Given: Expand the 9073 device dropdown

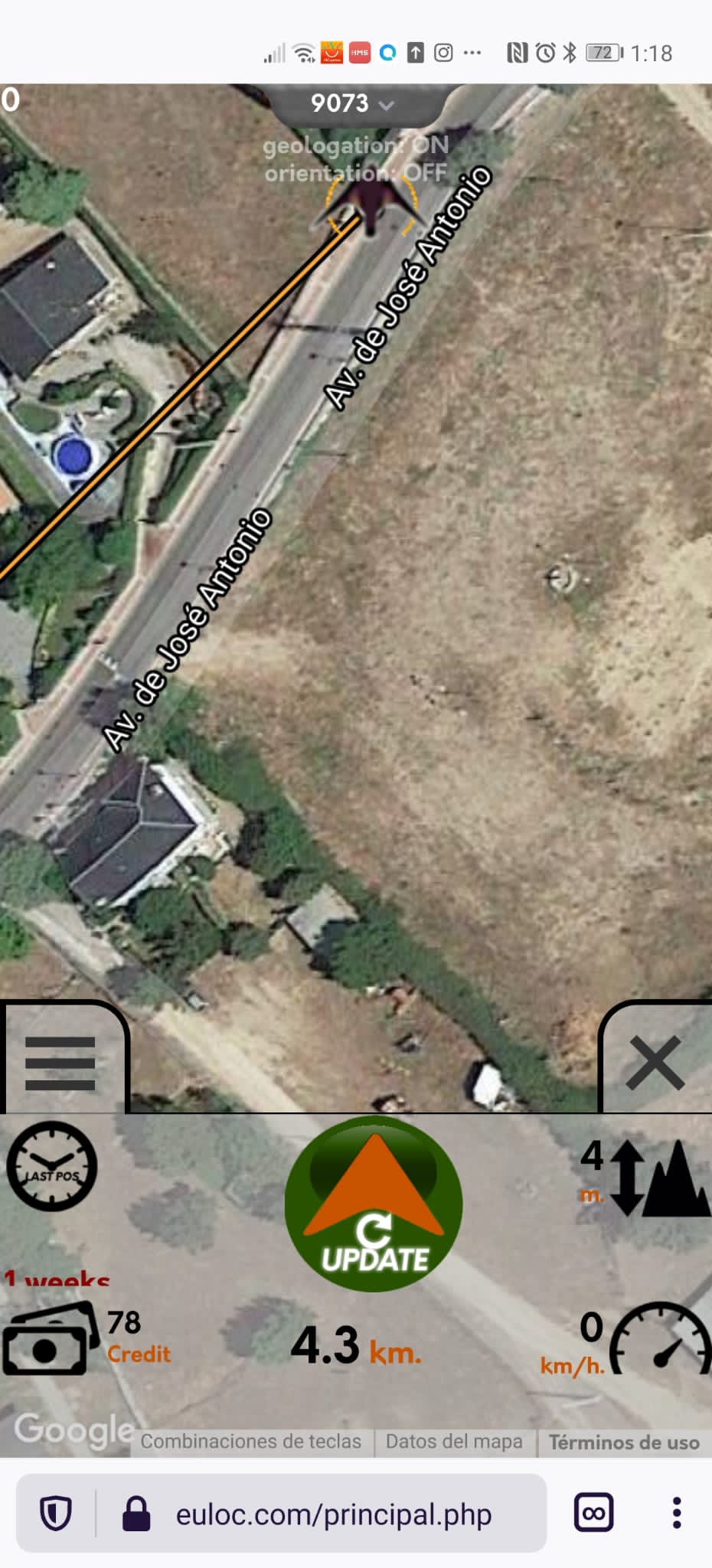Looking at the screenshot, I should pyautogui.click(x=353, y=103).
